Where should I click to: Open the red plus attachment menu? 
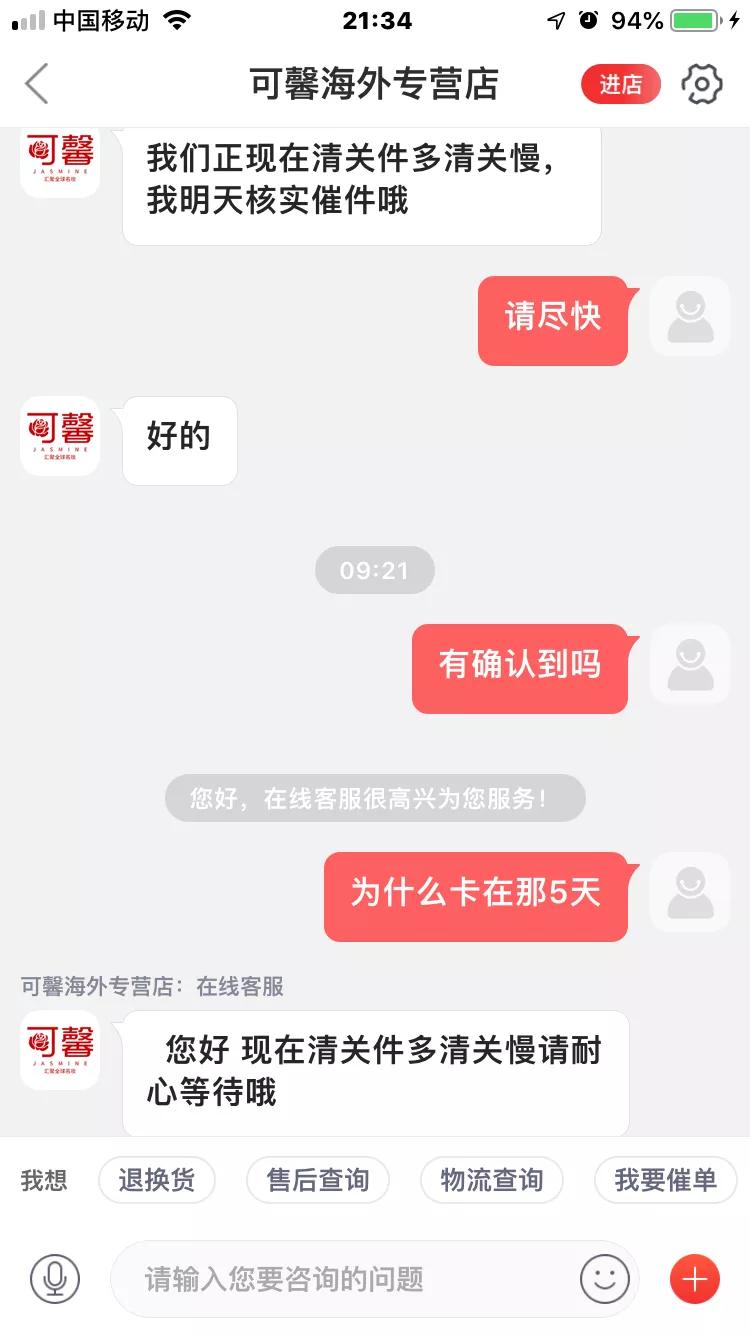point(694,1278)
